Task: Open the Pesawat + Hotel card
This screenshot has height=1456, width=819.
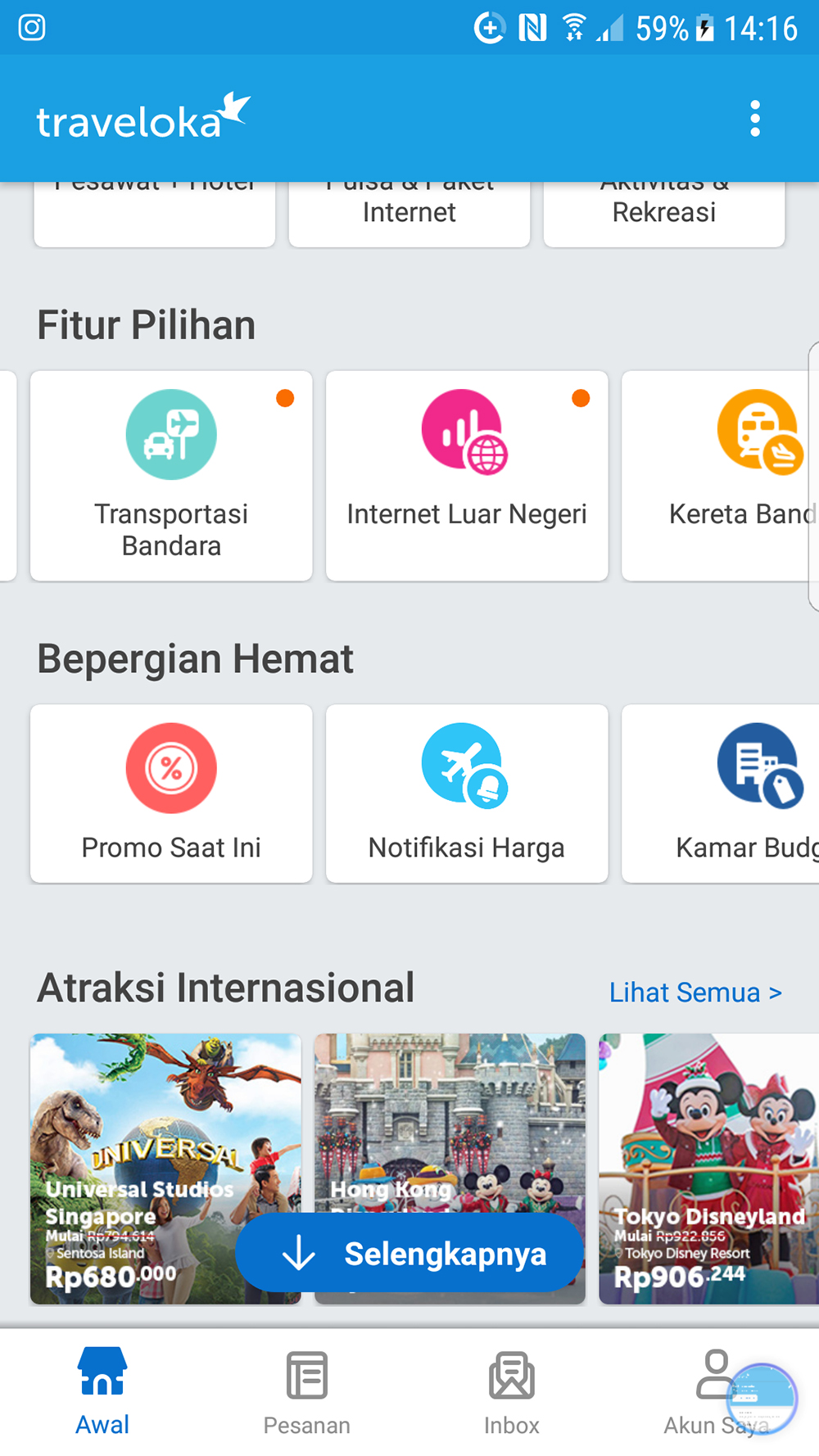Action: [155, 213]
